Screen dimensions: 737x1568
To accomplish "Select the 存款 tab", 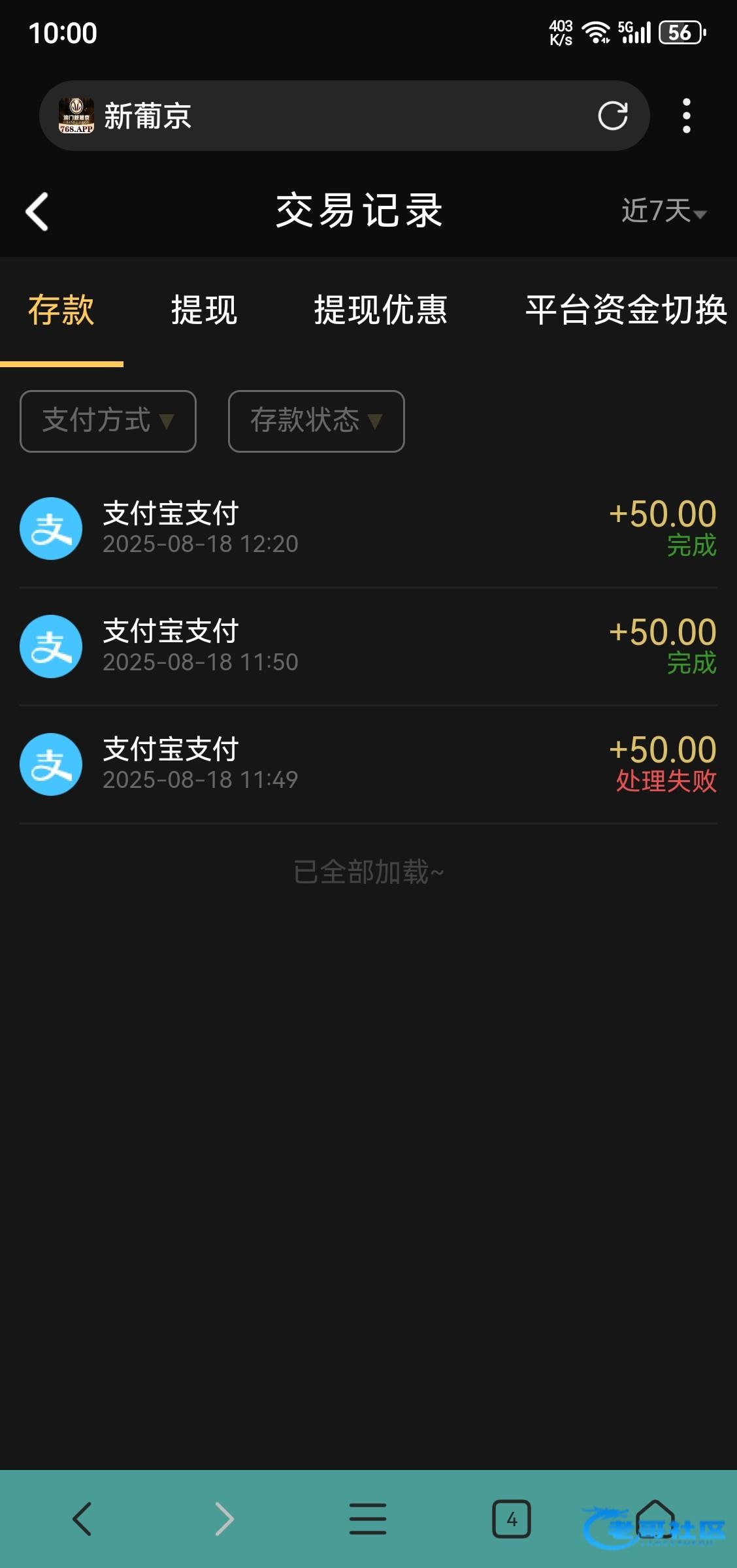I will [61, 310].
